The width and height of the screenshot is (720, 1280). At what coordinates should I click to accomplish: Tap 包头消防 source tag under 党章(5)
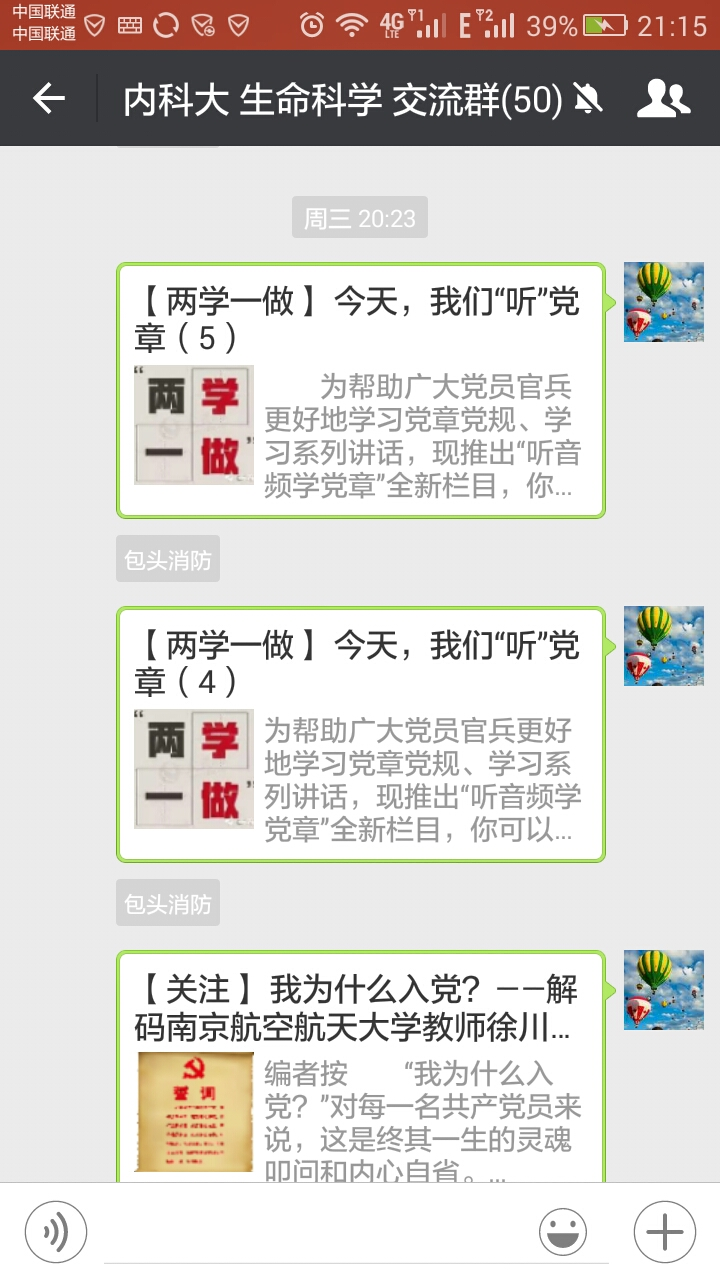point(167,560)
